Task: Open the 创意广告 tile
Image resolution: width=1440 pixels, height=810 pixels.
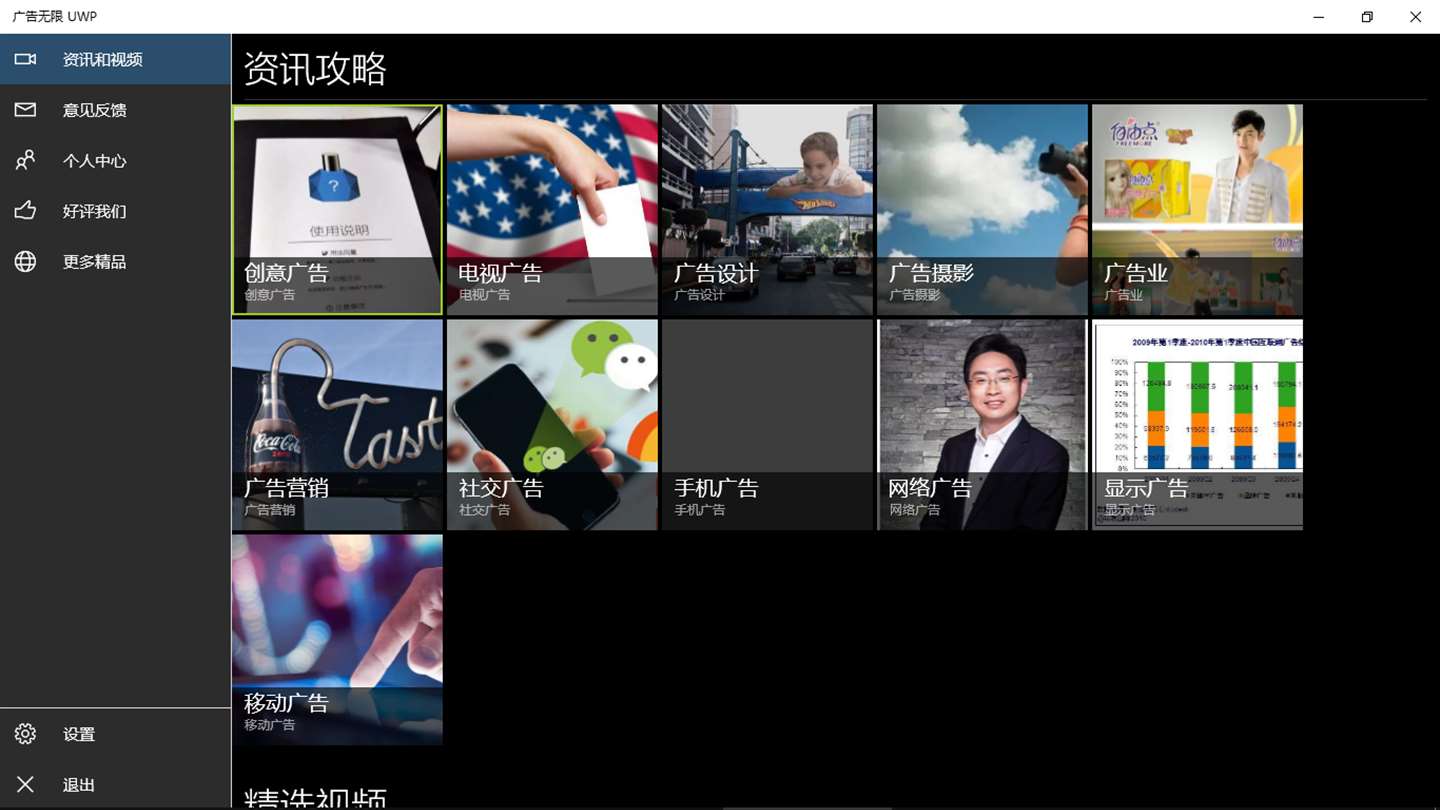Action: pos(337,210)
